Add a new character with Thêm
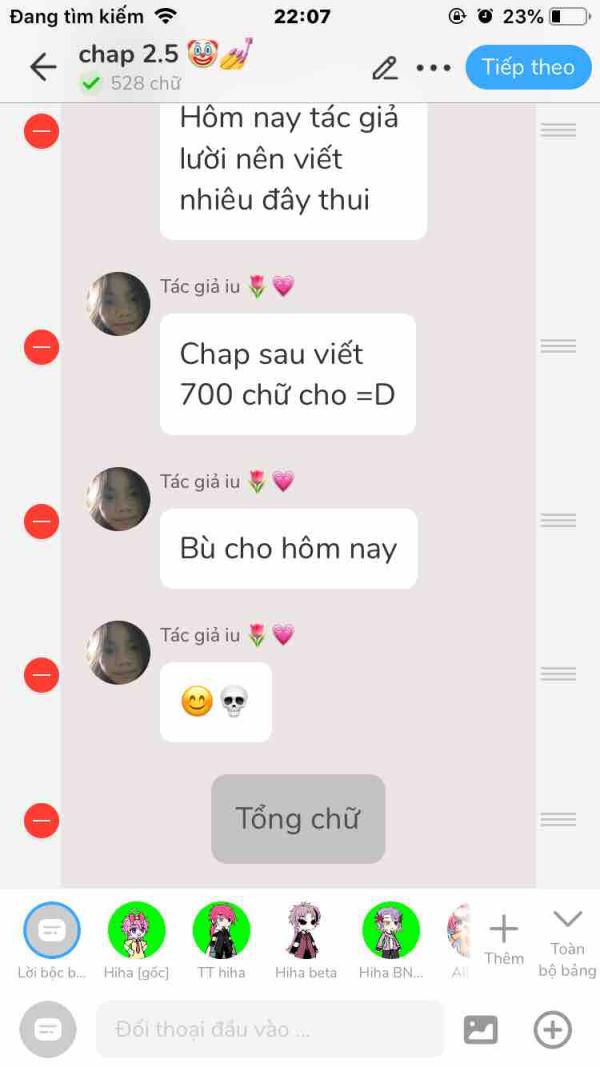600x1067 pixels. point(503,940)
